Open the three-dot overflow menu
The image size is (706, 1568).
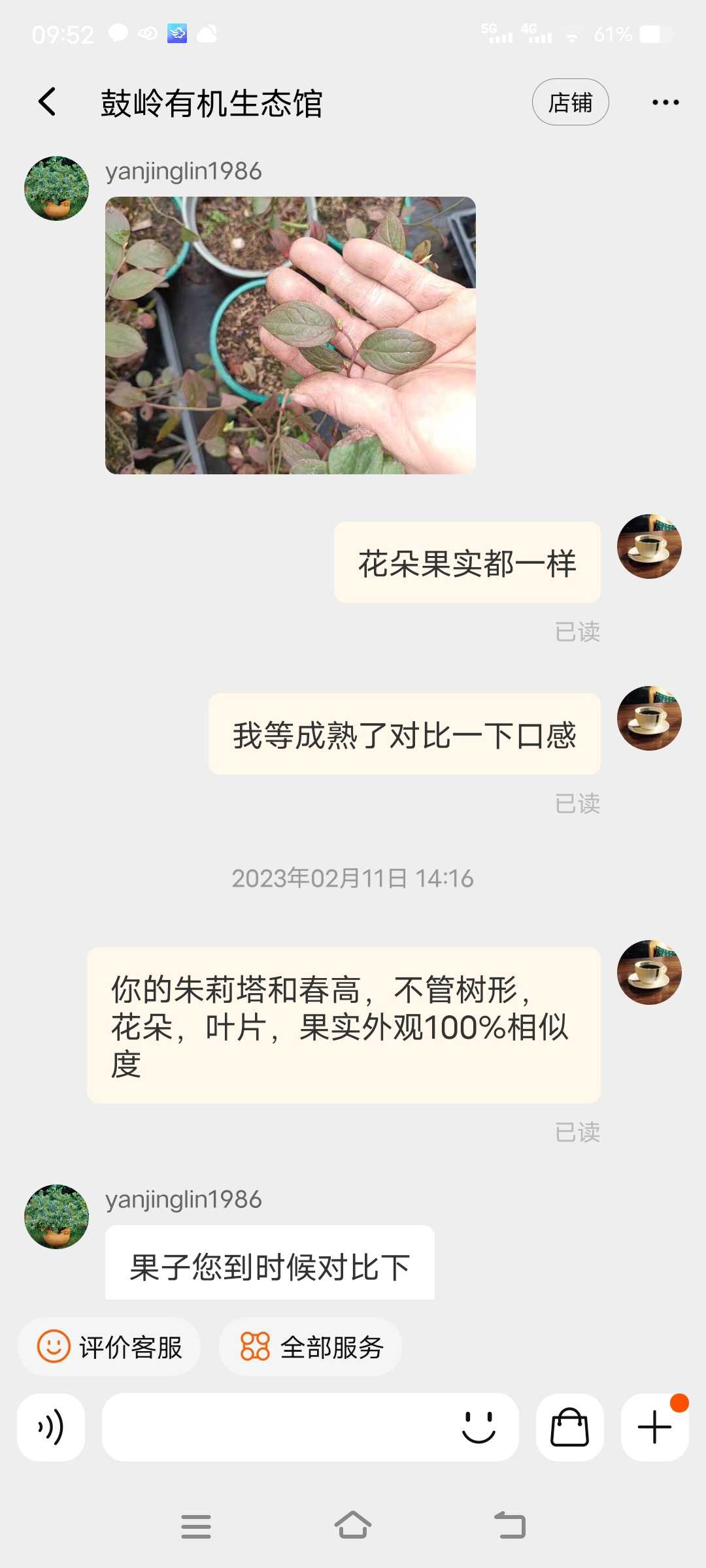665,103
